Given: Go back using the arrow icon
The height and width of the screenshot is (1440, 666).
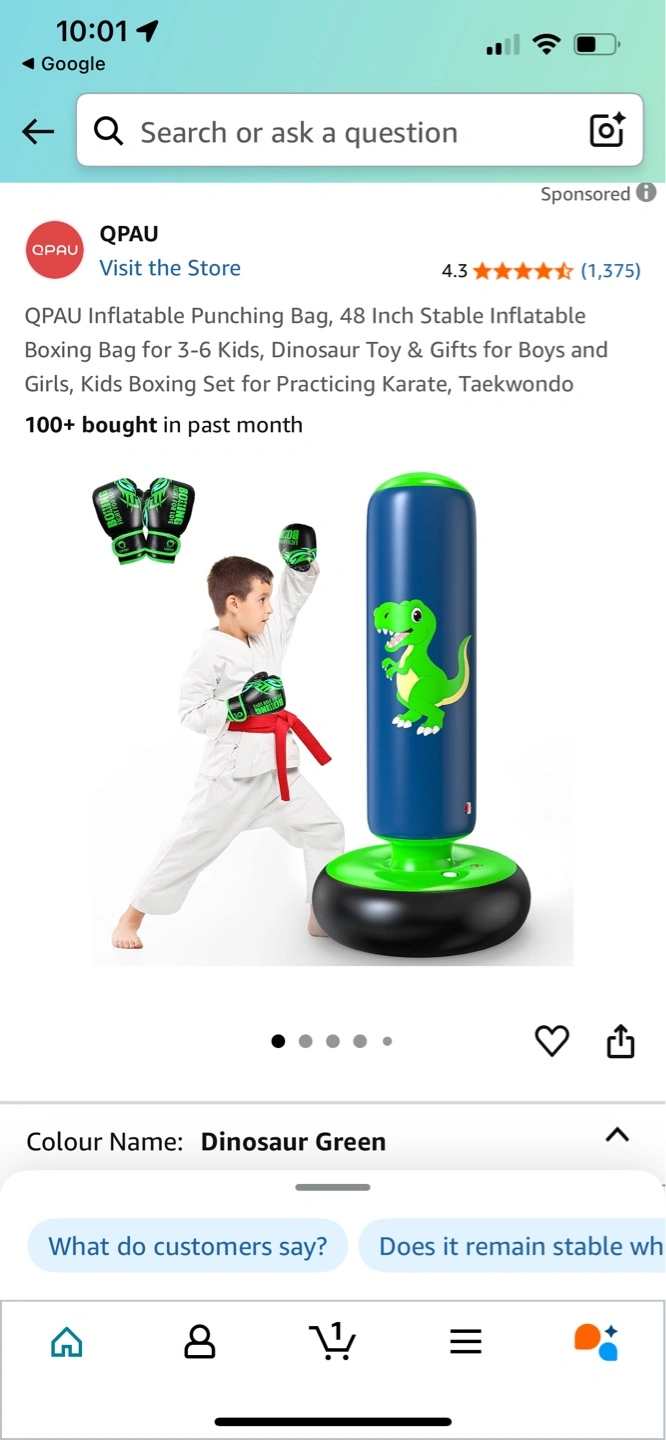Looking at the screenshot, I should click(38, 131).
